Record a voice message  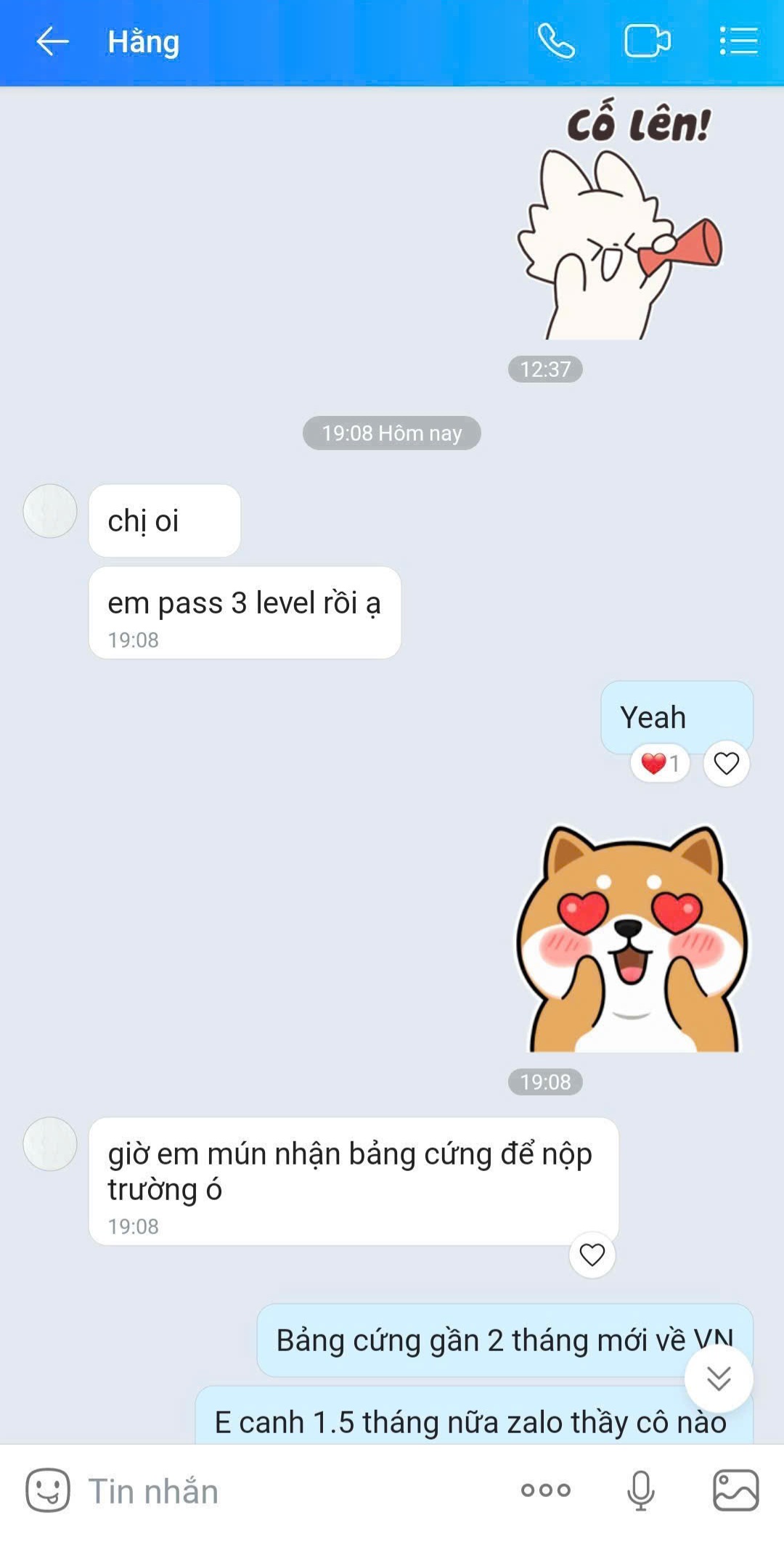(640, 1490)
